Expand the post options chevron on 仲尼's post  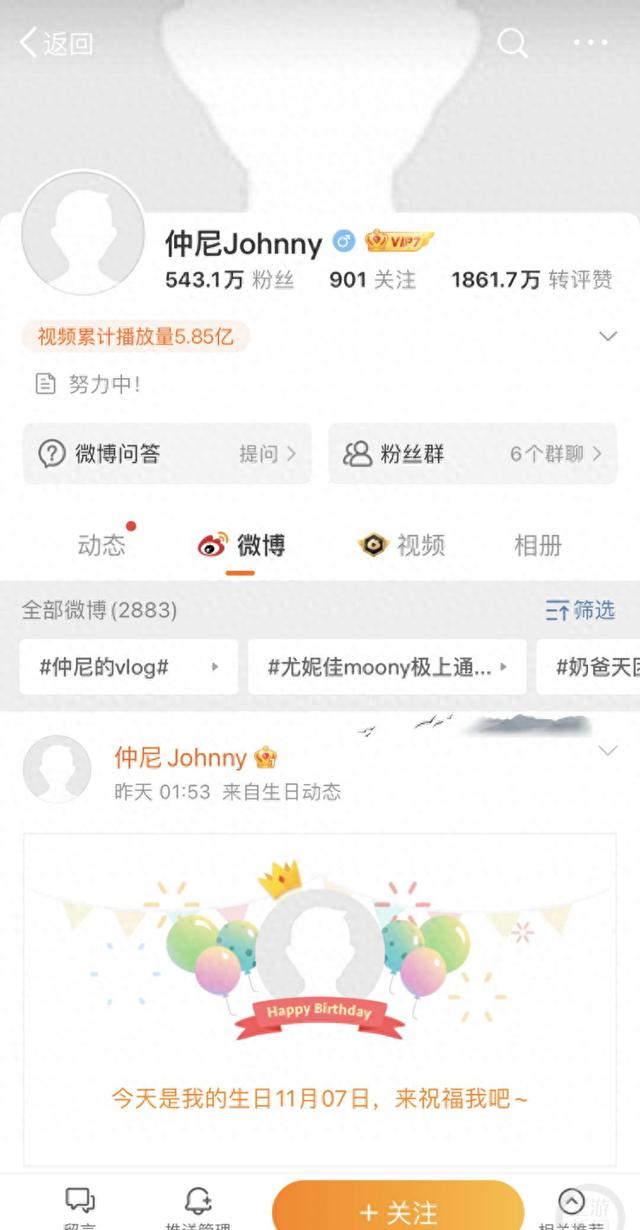click(607, 751)
